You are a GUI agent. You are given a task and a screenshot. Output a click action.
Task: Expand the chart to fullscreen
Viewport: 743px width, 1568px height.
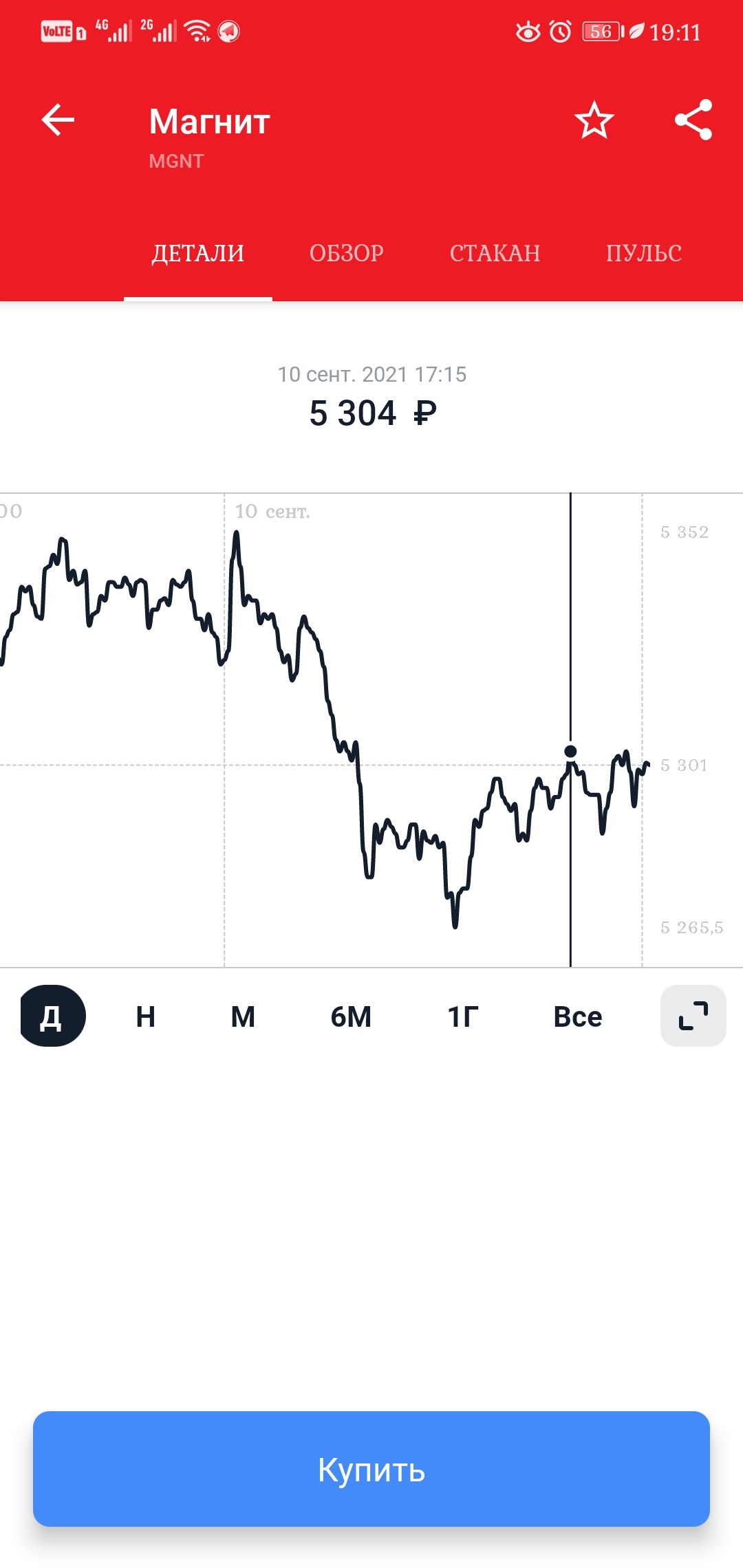(693, 1016)
